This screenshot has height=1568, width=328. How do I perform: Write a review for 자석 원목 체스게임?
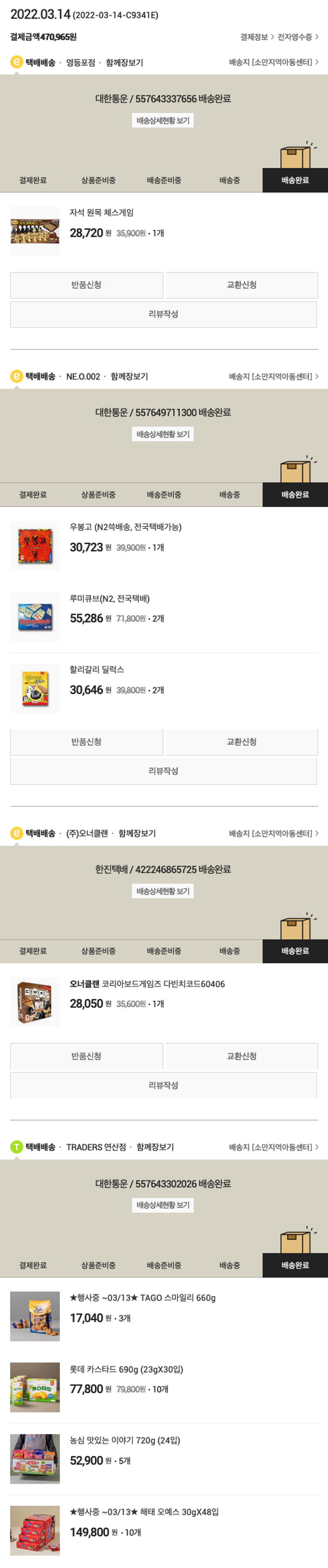163,314
